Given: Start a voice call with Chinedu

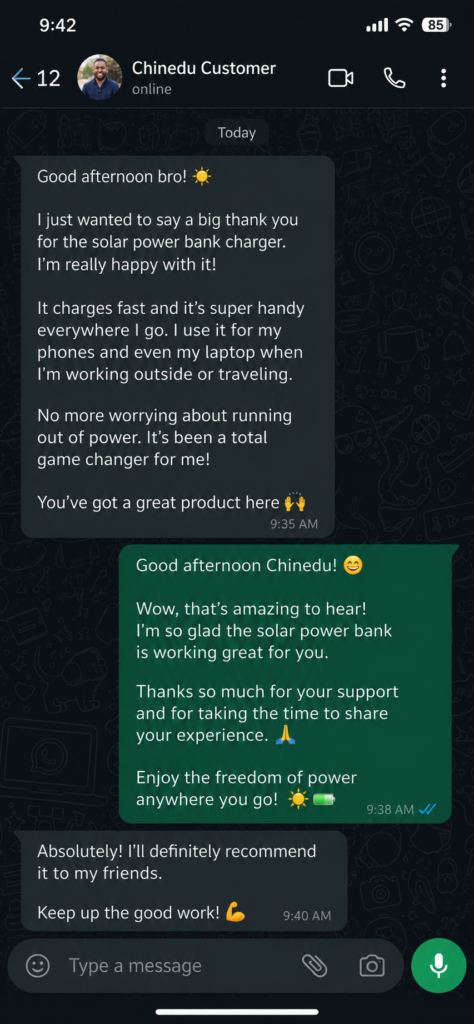Looking at the screenshot, I should point(394,78).
